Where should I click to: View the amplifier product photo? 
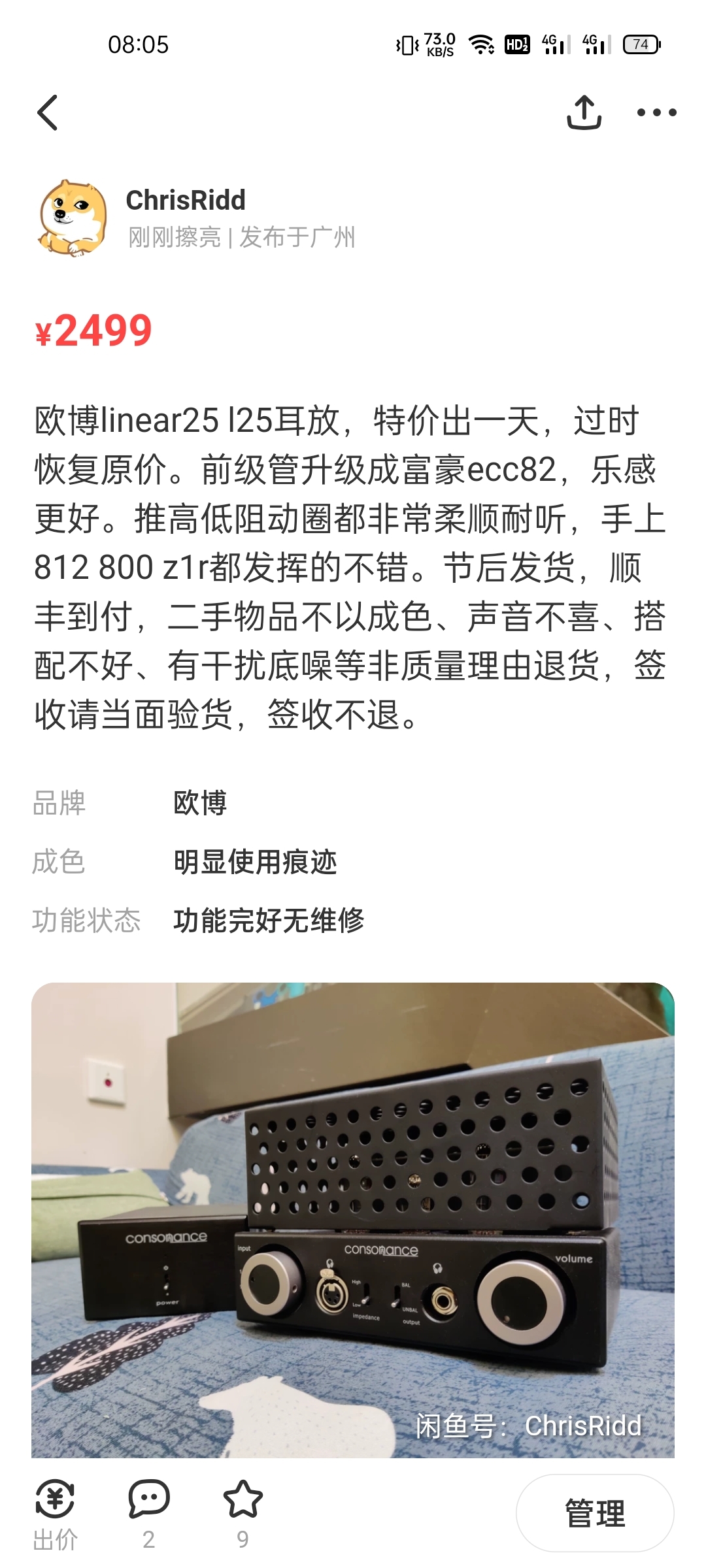coord(353,1220)
